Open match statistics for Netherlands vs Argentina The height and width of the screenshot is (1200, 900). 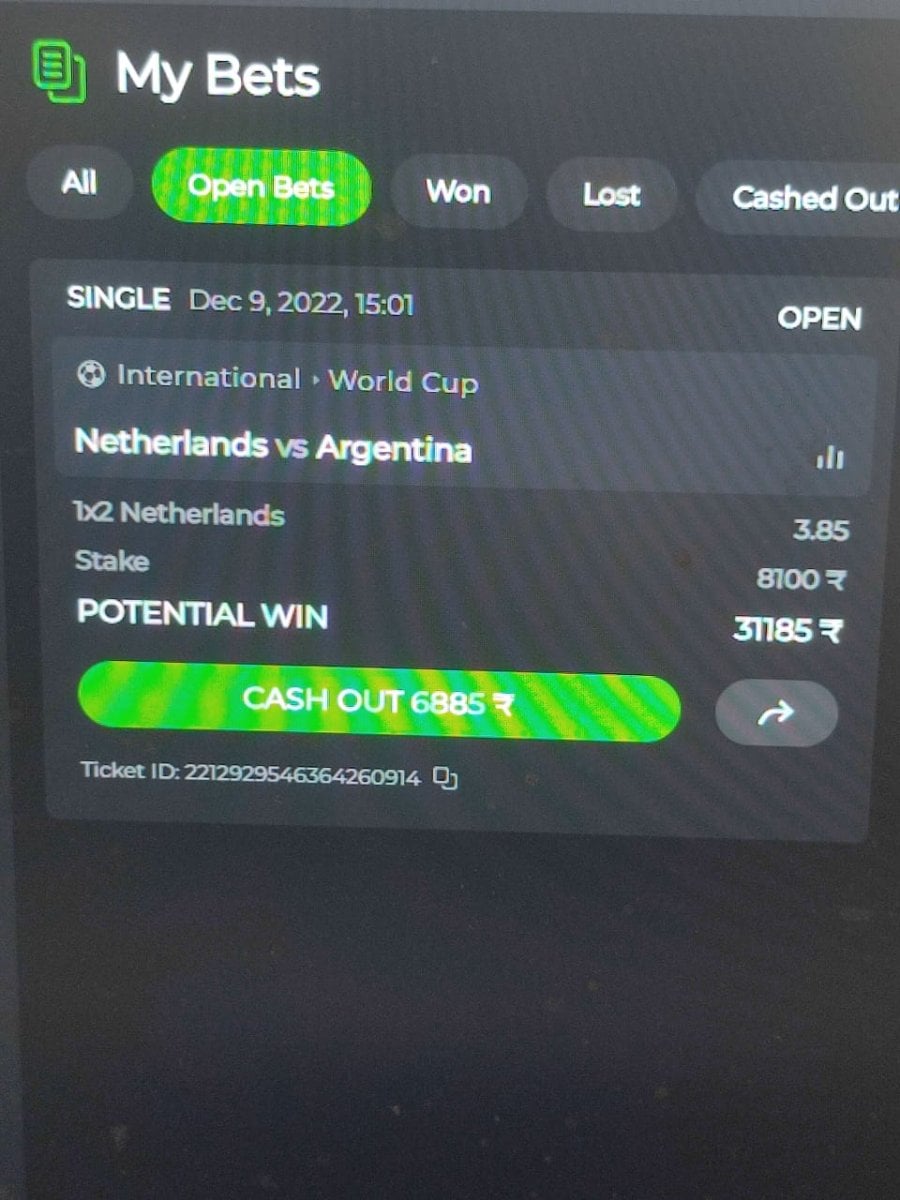tap(830, 458)
